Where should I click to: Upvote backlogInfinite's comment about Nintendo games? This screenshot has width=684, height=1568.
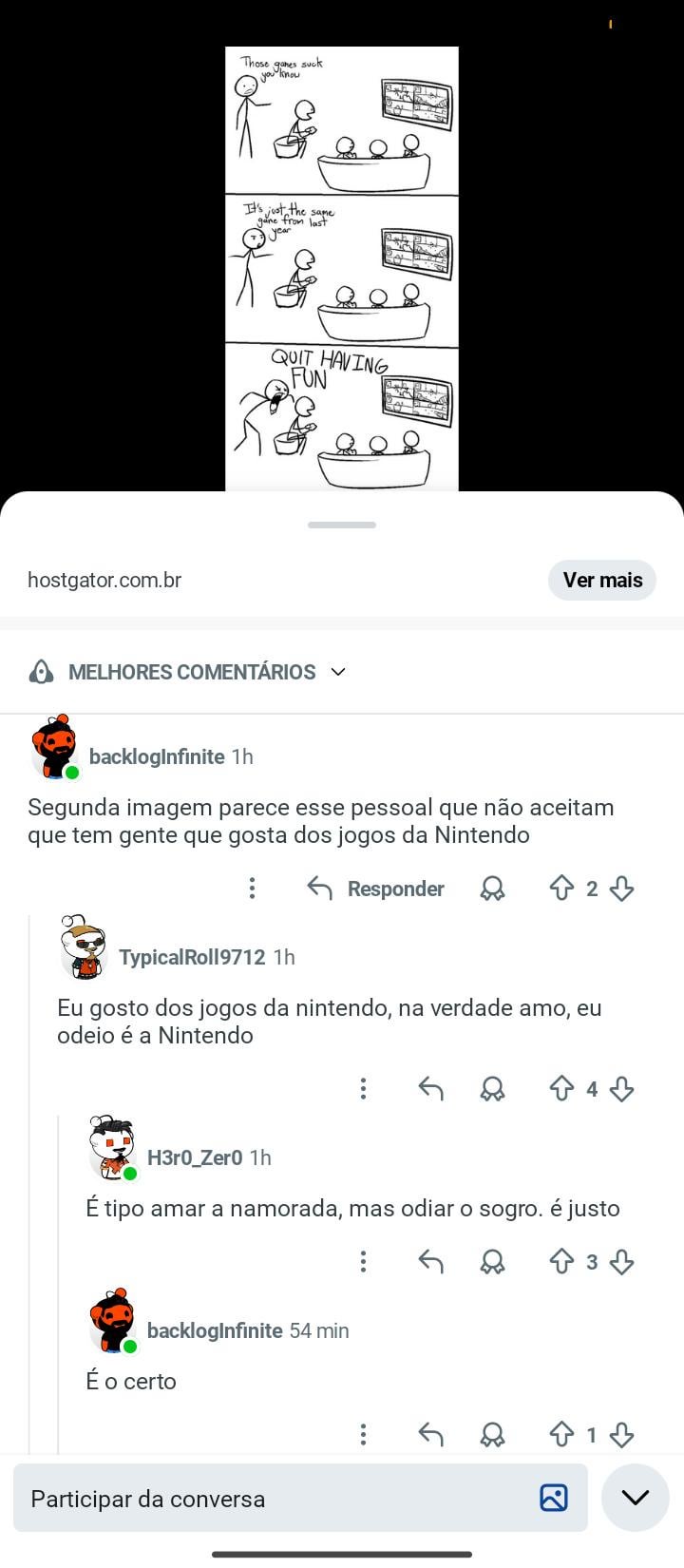click(561, 889)
